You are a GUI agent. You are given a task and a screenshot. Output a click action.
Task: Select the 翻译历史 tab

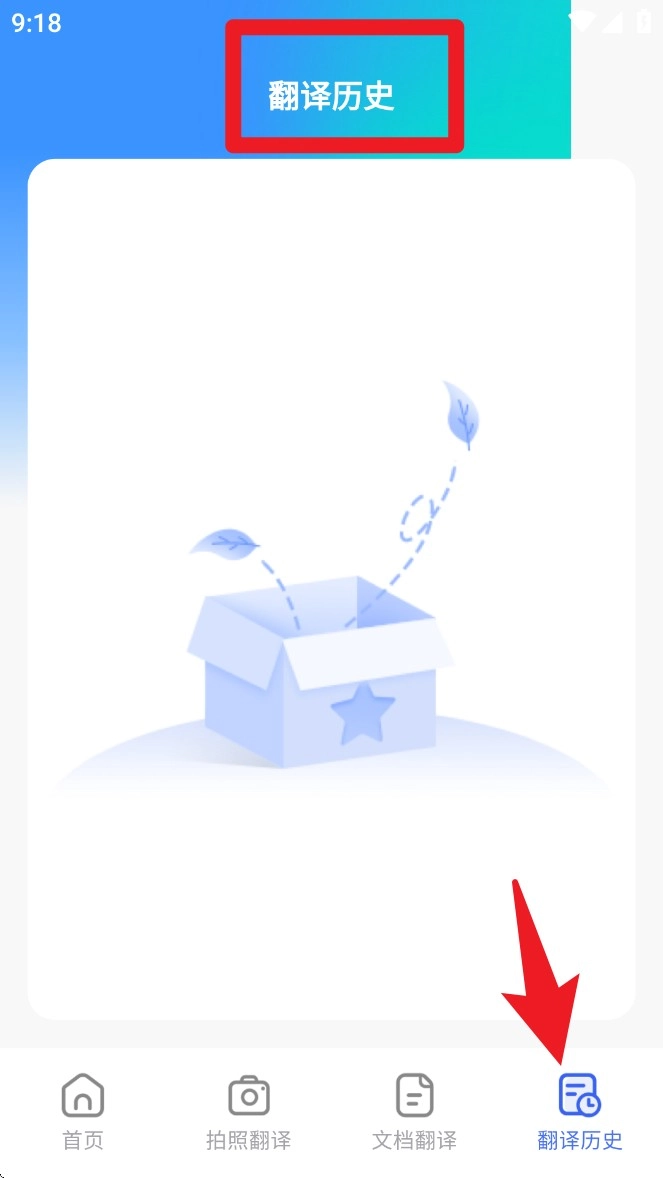[579, 1110]
